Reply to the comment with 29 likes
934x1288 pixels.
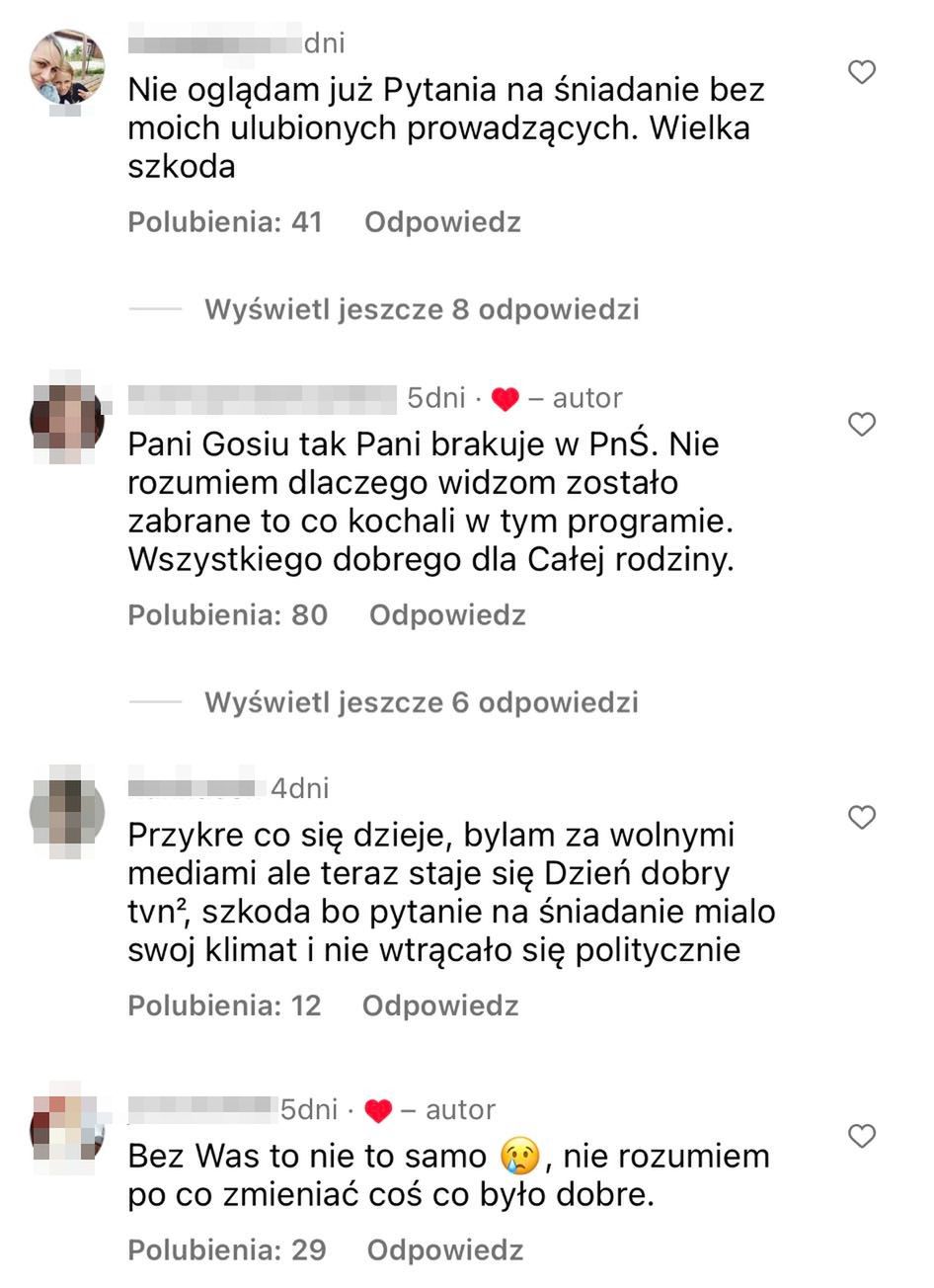tap(444, 1250)
